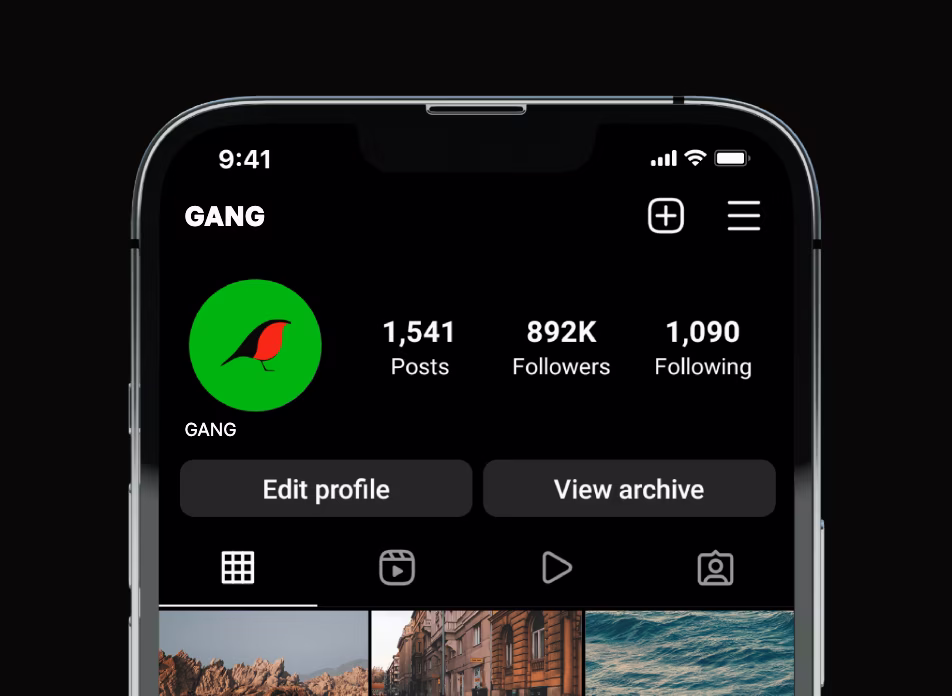Open the rocky coast photo post
This screenshot has width=952, height=696.
[x=264, y=653]
